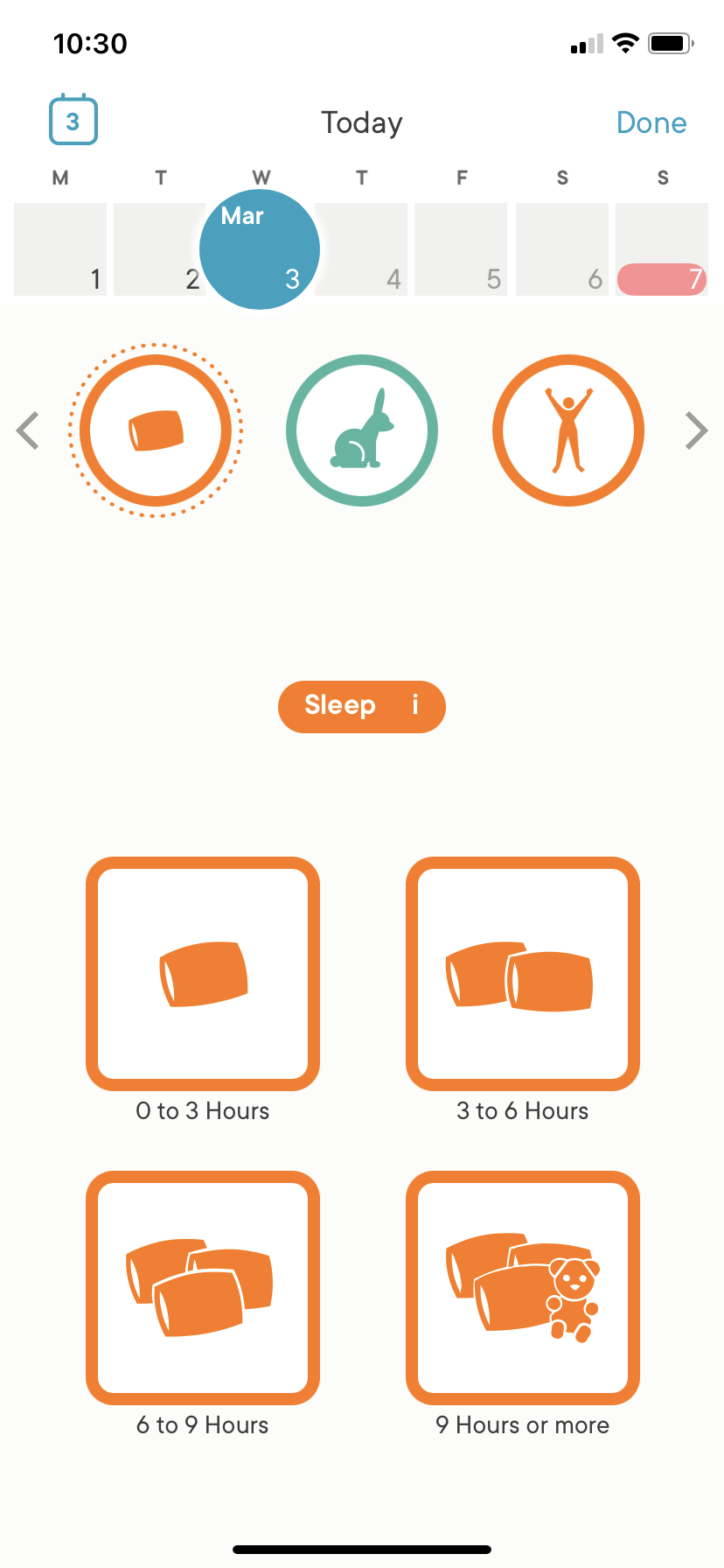Screen dimensions: 724x1568
Task: Tap Done to finish logging
Action: click(x=651, y=122)
